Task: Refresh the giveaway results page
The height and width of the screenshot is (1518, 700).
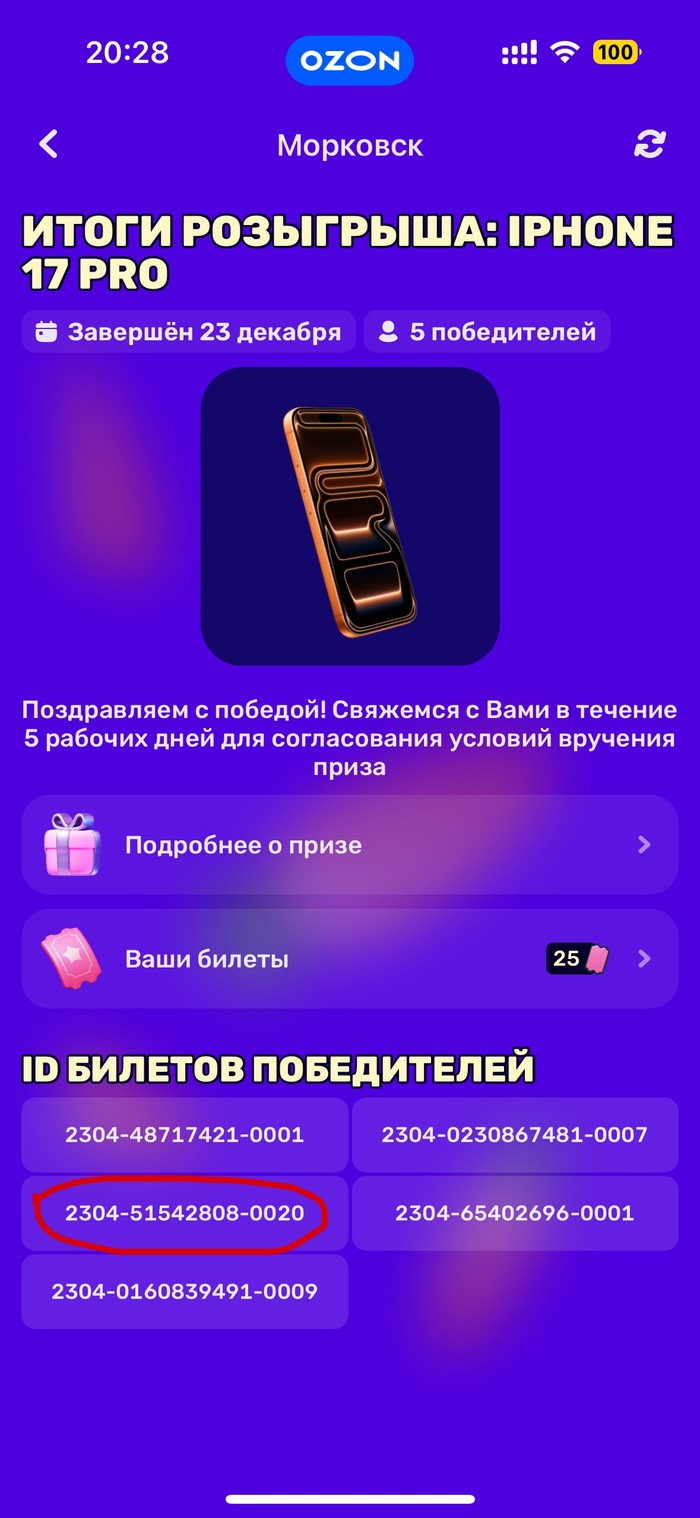Action: pos(649,145)
